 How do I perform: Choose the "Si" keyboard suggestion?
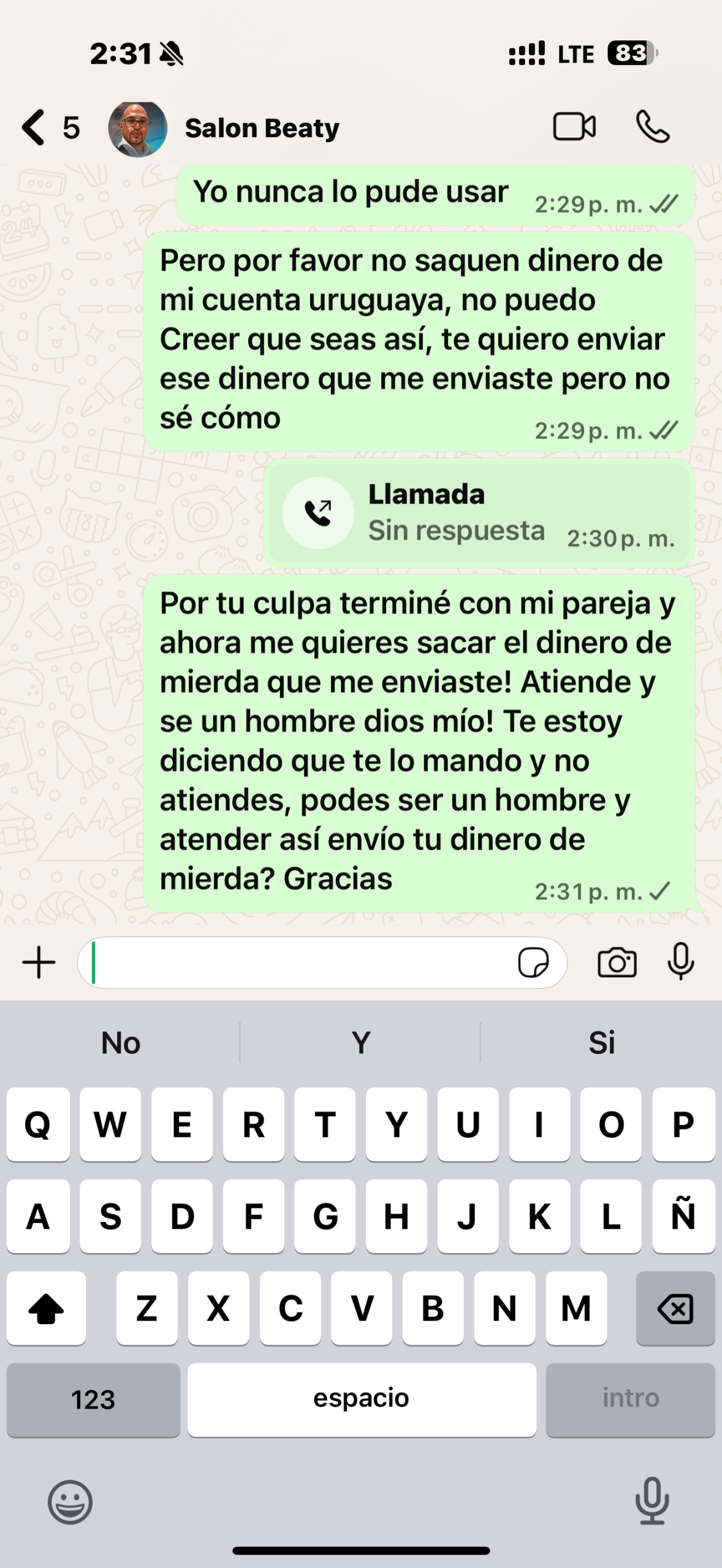[601, 1042]
